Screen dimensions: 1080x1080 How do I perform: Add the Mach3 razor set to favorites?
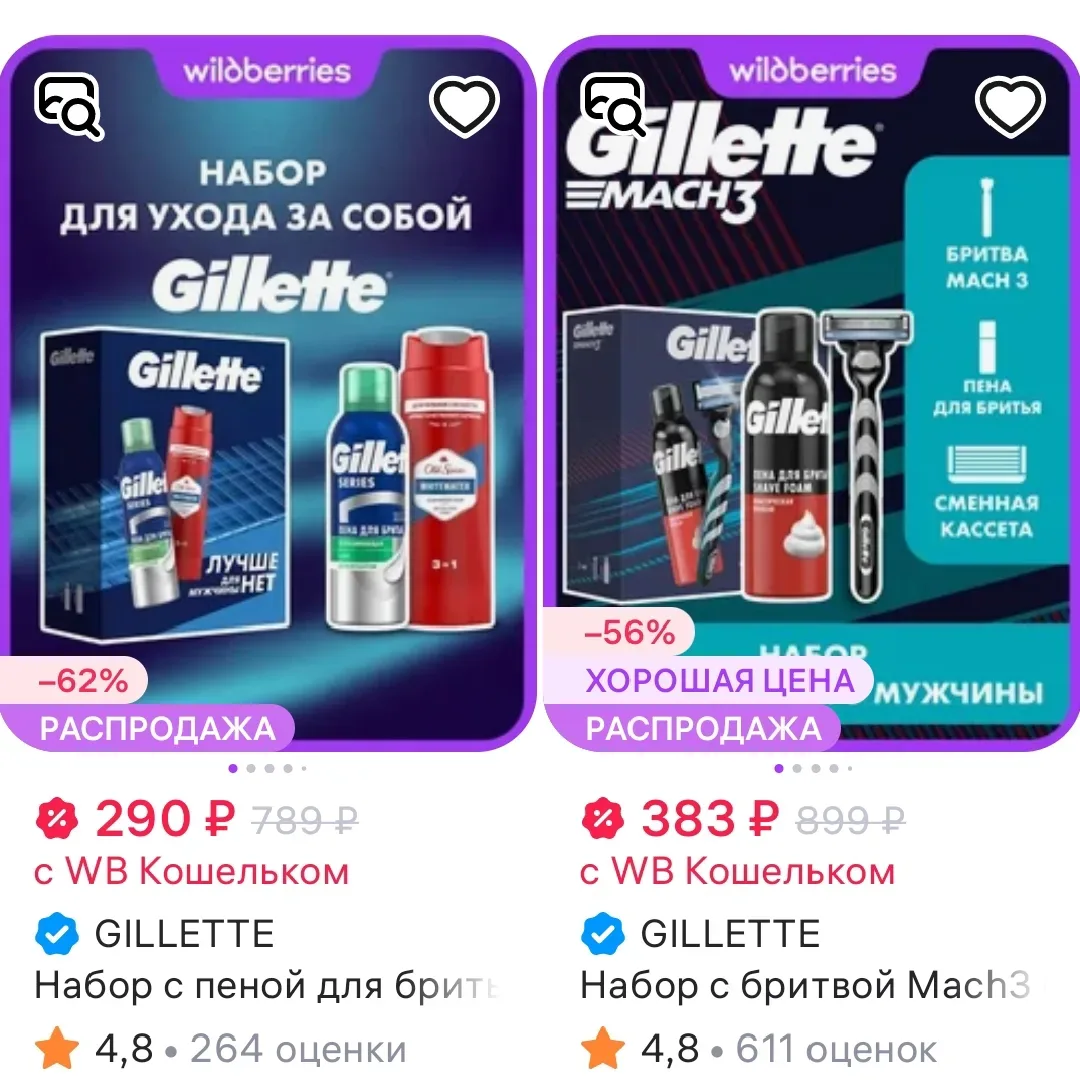point(1010,106)
